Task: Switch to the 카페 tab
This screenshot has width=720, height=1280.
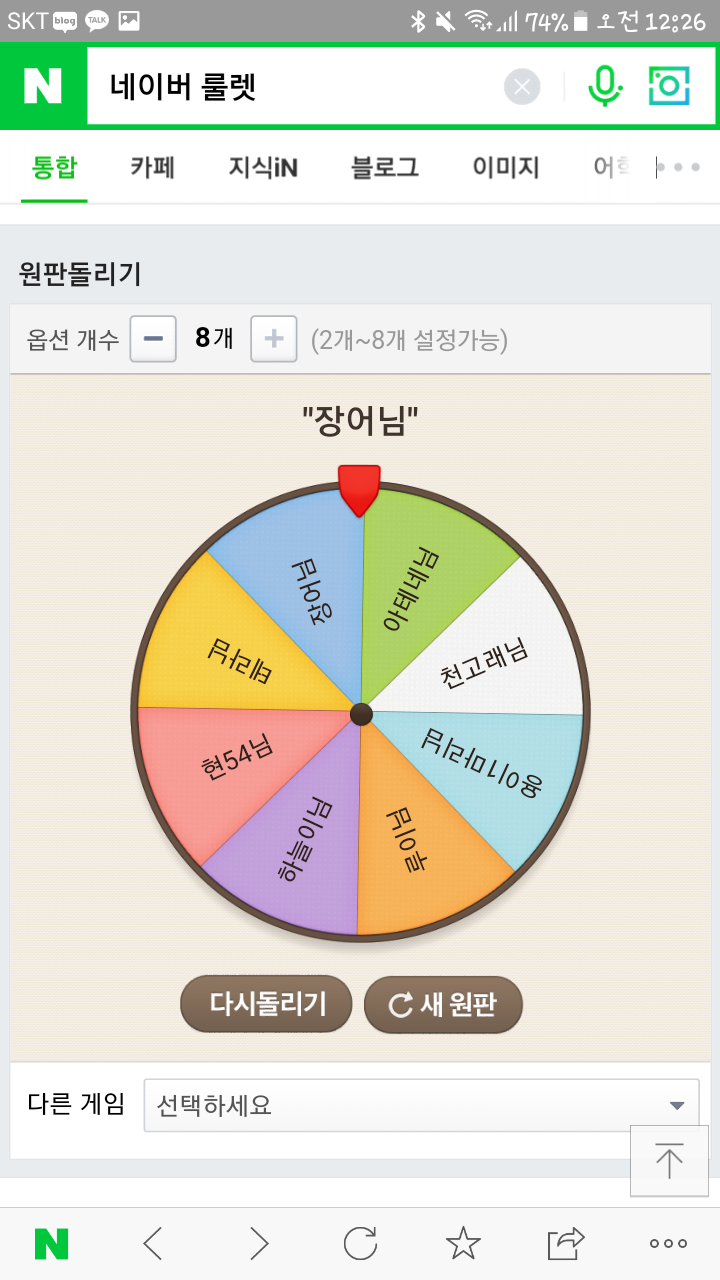Action: point(152,167)
